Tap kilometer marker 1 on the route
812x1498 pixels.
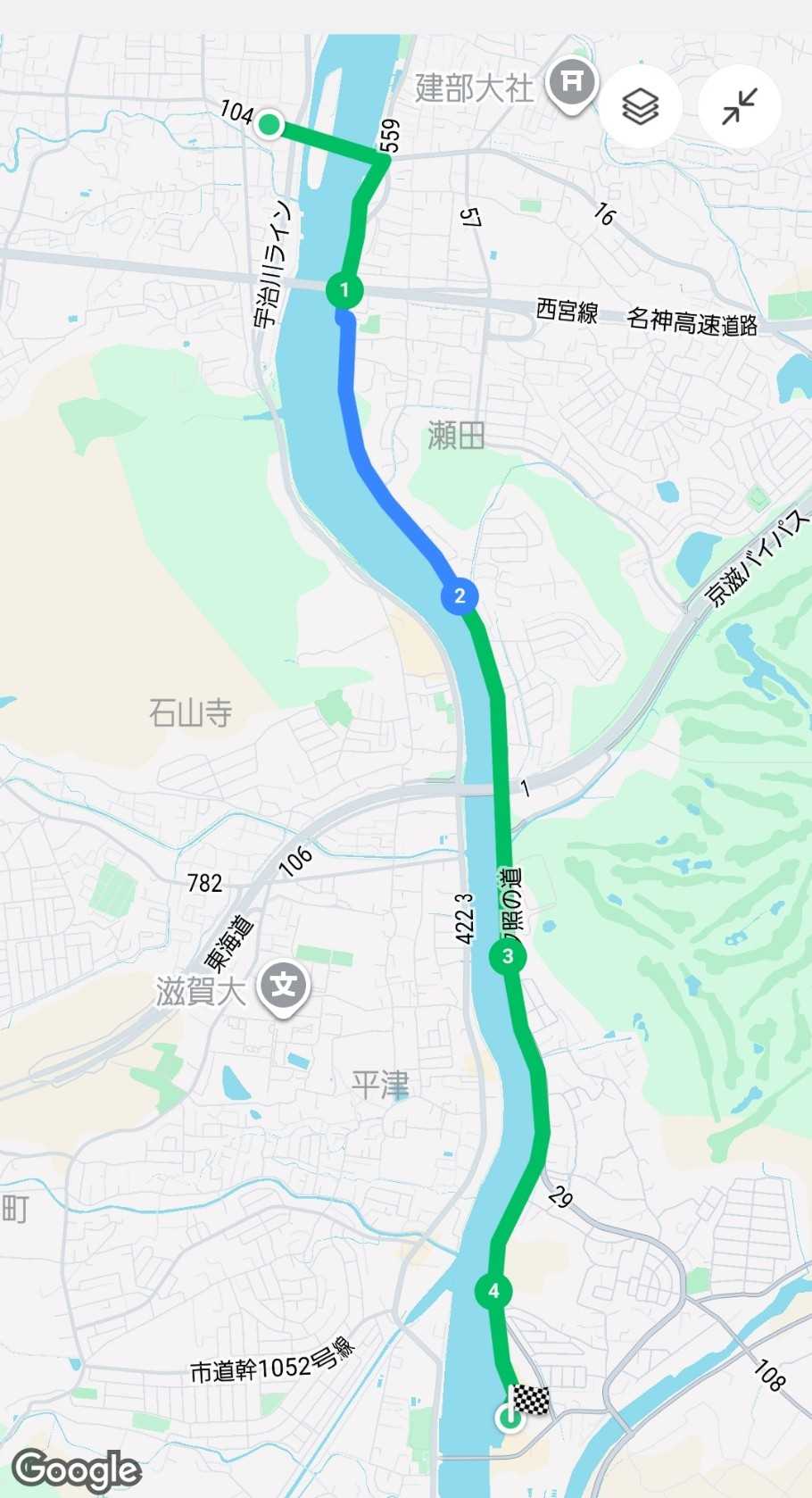(x=344, y=290)
